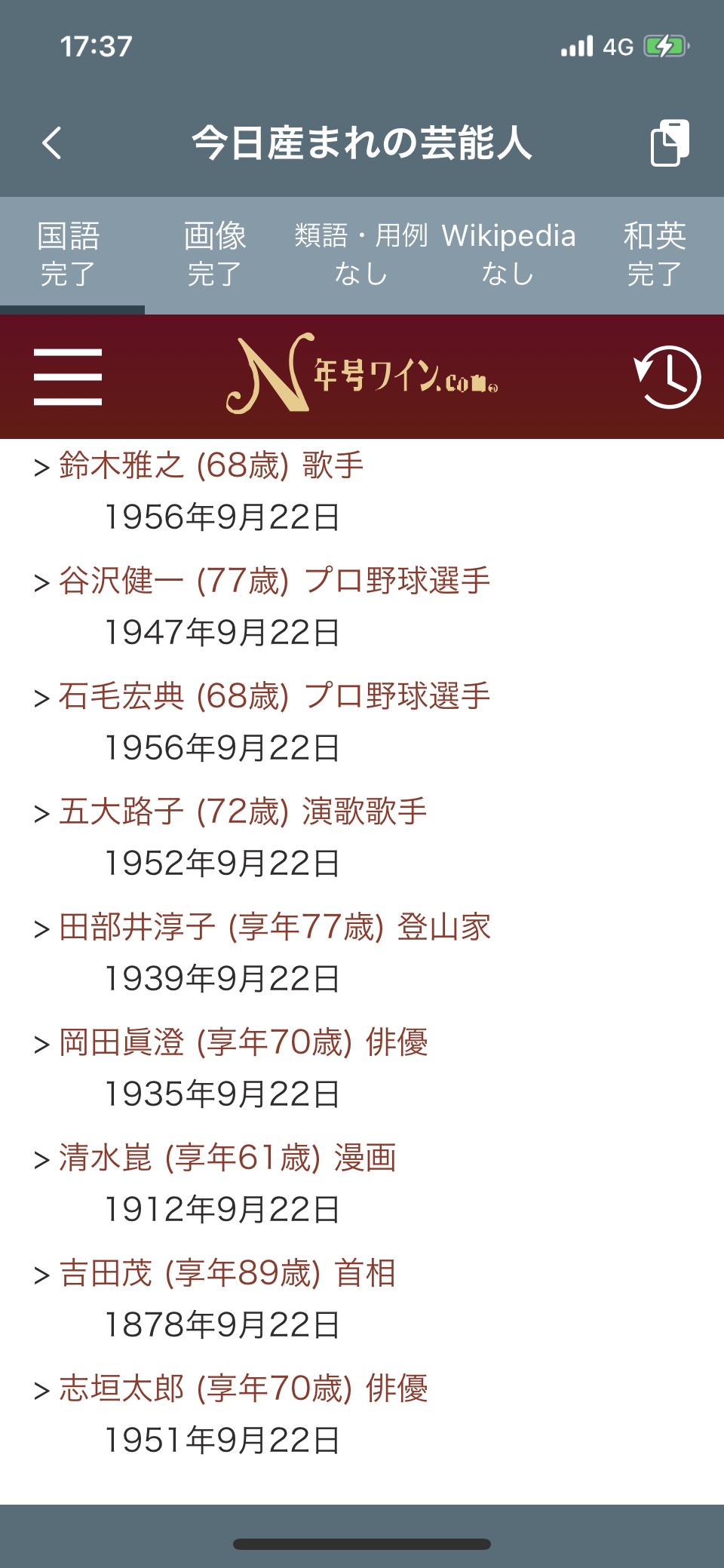724x1568 pixels.
Task: Go back using the back arrow
Action: click(x=52, y=143)
